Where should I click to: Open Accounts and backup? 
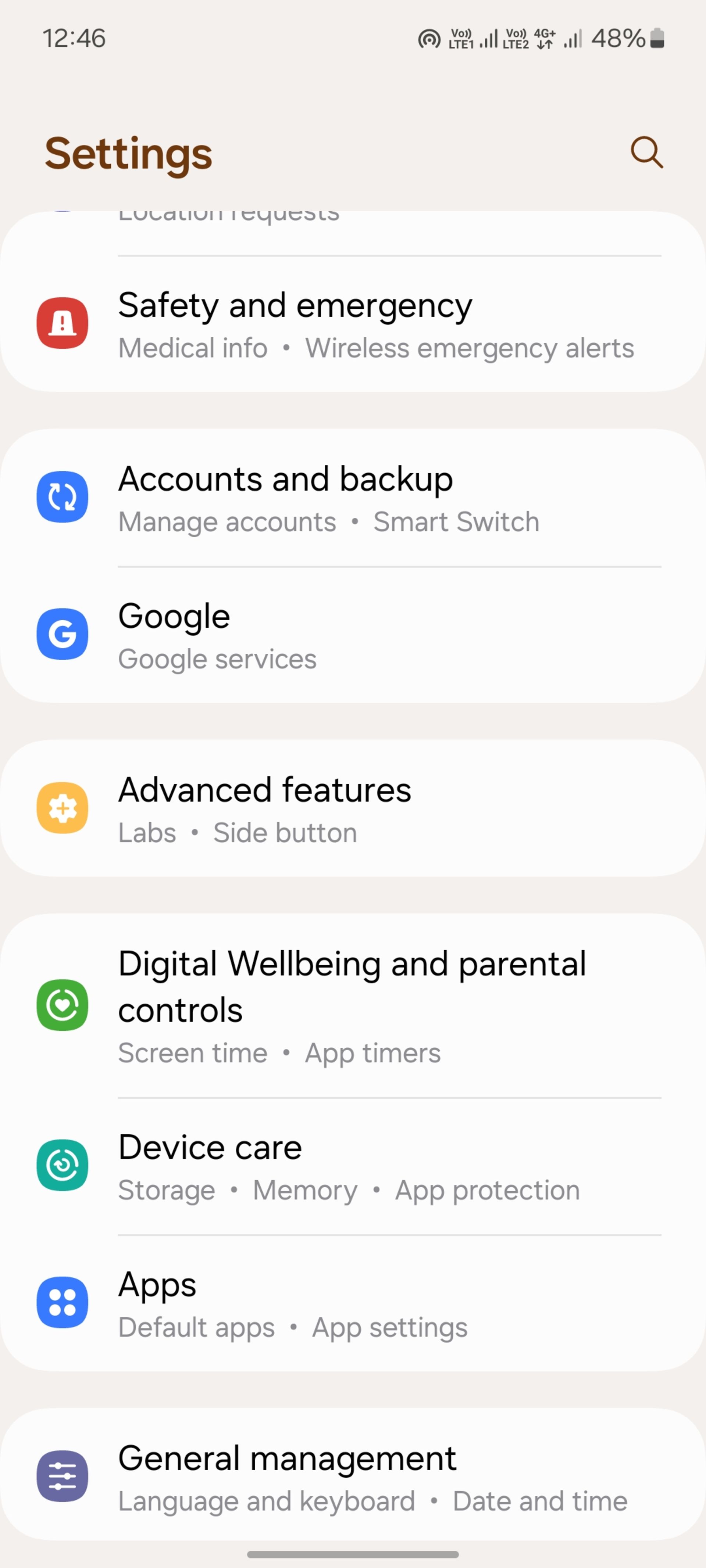point(353,498)
